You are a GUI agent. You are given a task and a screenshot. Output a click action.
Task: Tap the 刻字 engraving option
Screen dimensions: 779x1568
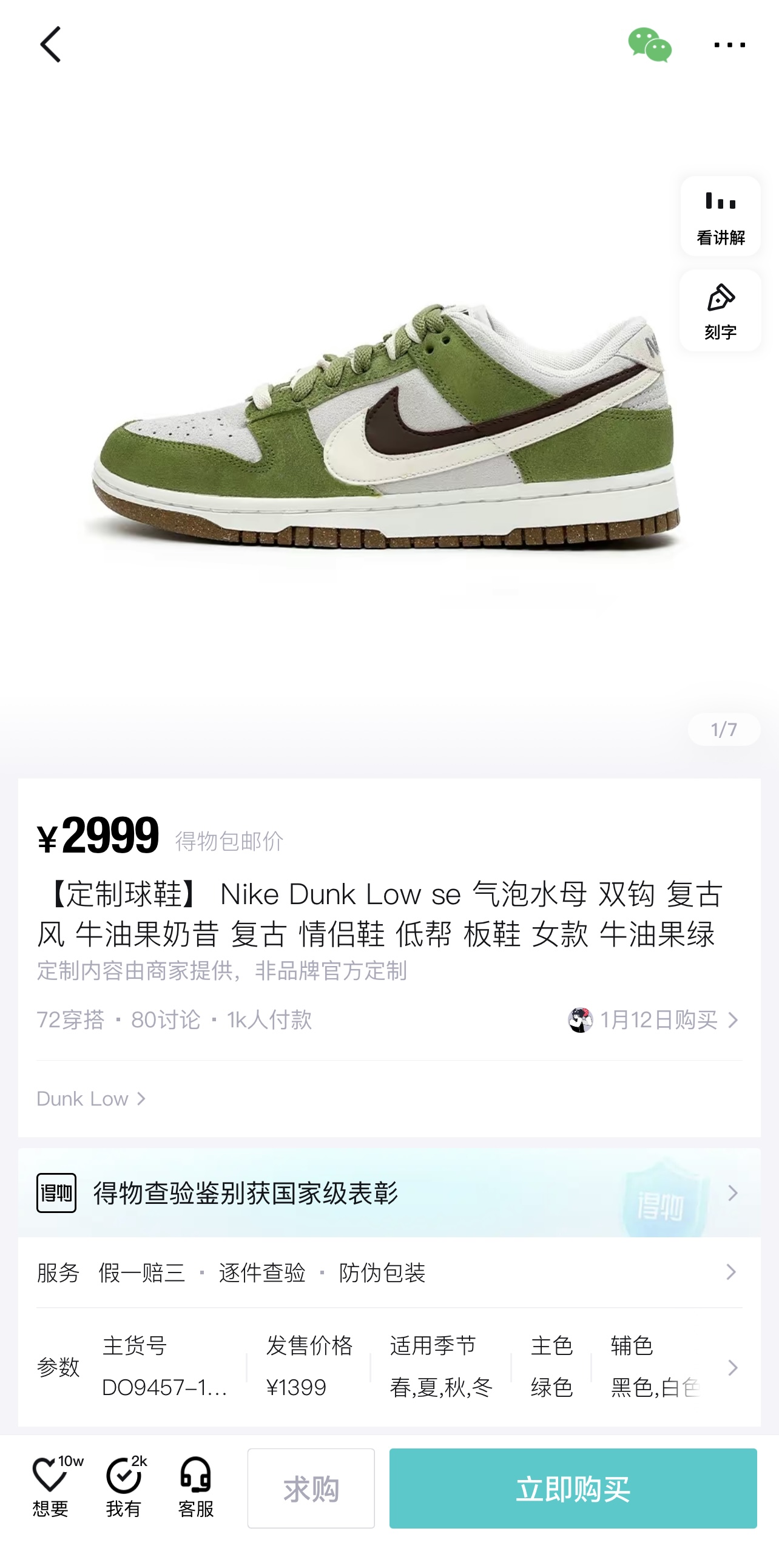click(721, 311)
